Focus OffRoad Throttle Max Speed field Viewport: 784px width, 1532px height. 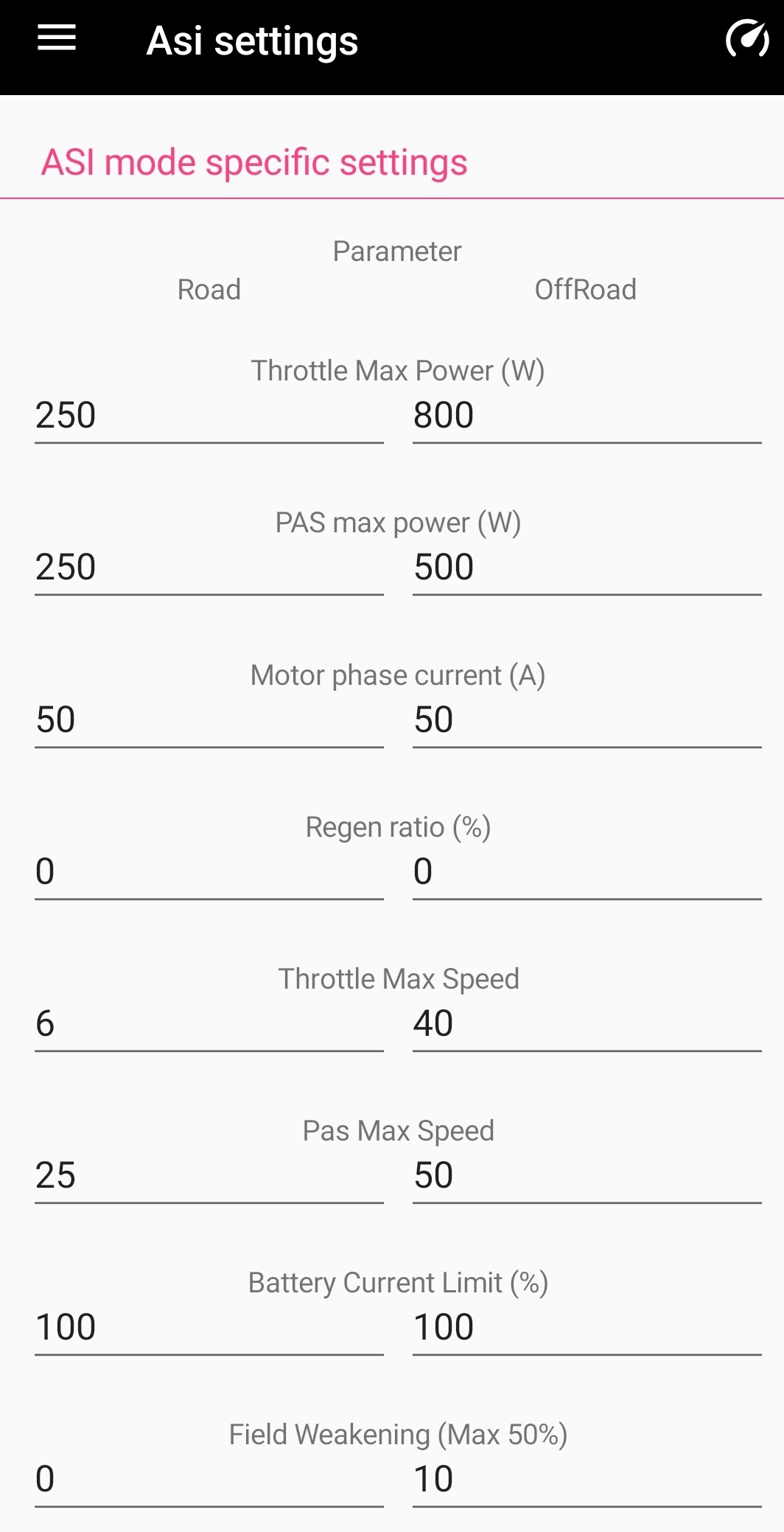tap(587, 1024)
